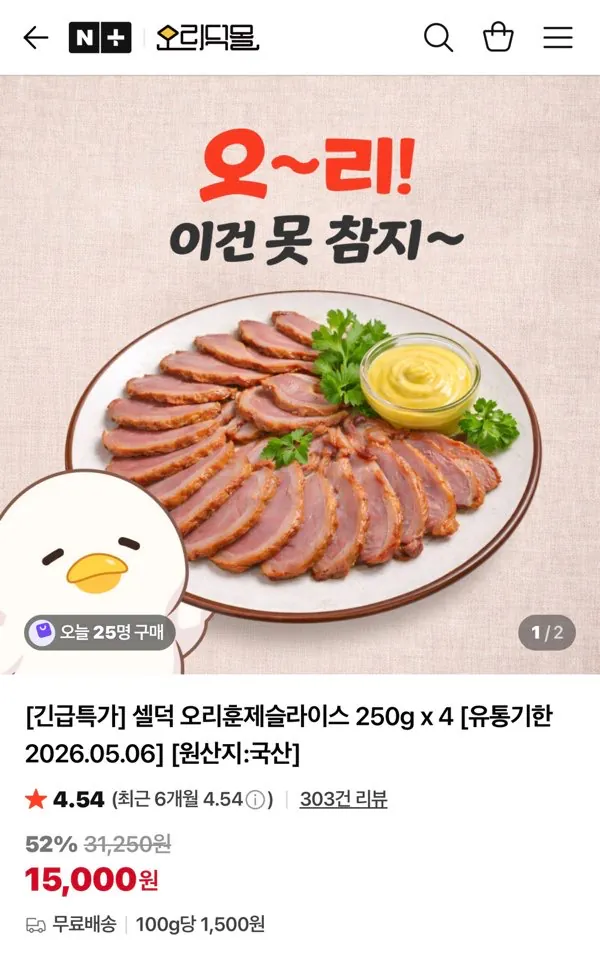The image size is (600, 960).
Task: Open the 오리덕몰 store page
Action: pos(207,38)
